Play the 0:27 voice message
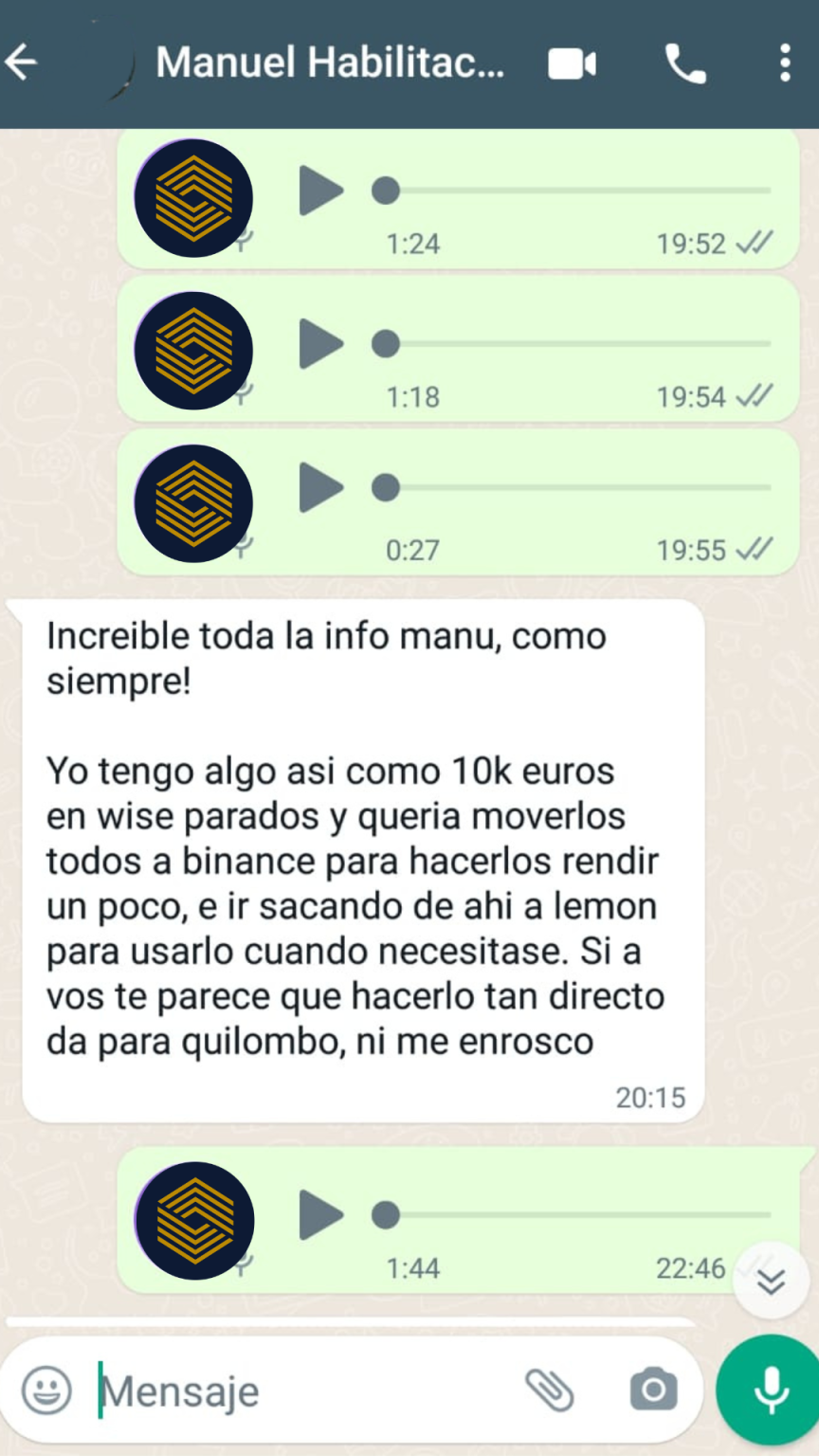The image size is (819, 1456). pyautogui.click(x=320, y=488)
